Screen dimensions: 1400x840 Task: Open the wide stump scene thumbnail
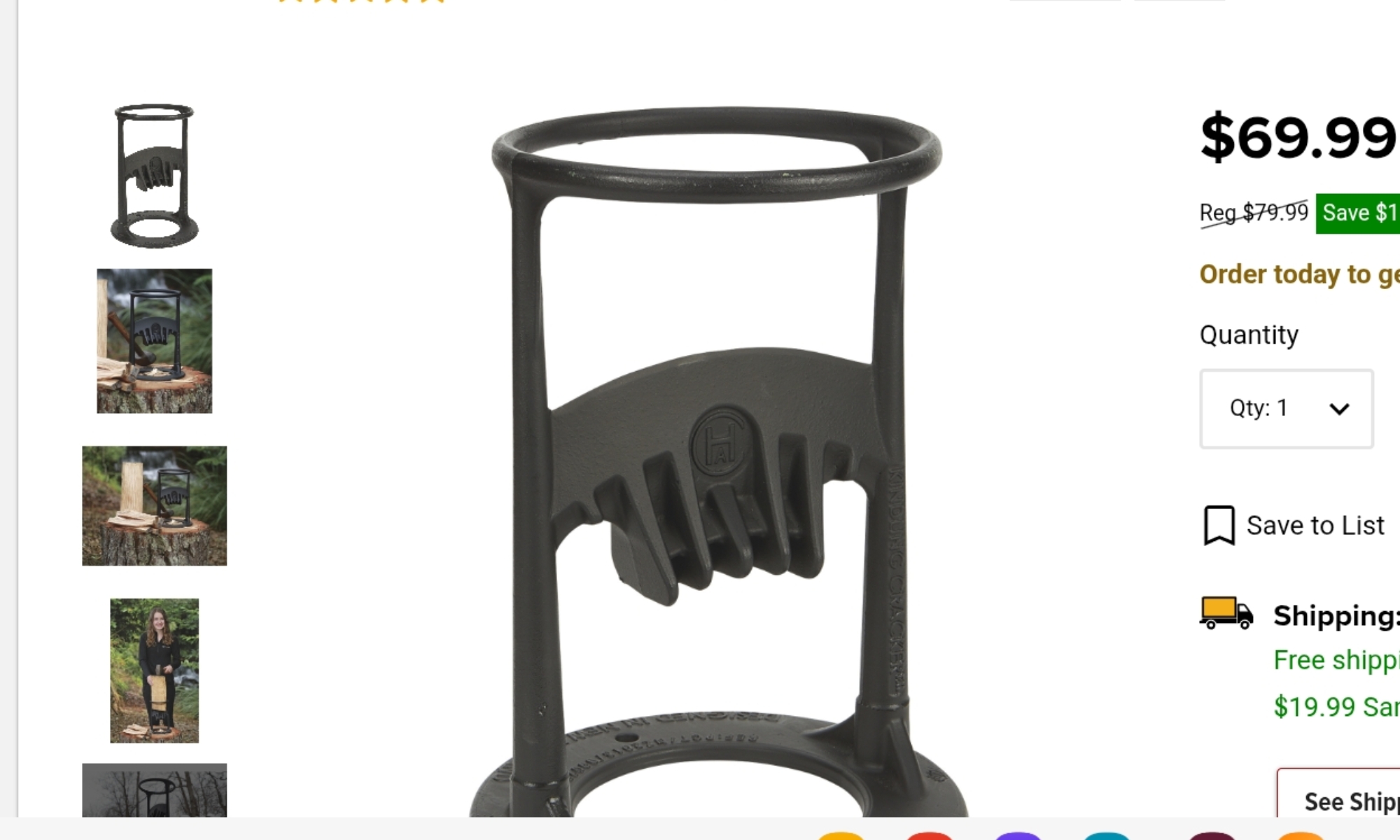[154, 505]
